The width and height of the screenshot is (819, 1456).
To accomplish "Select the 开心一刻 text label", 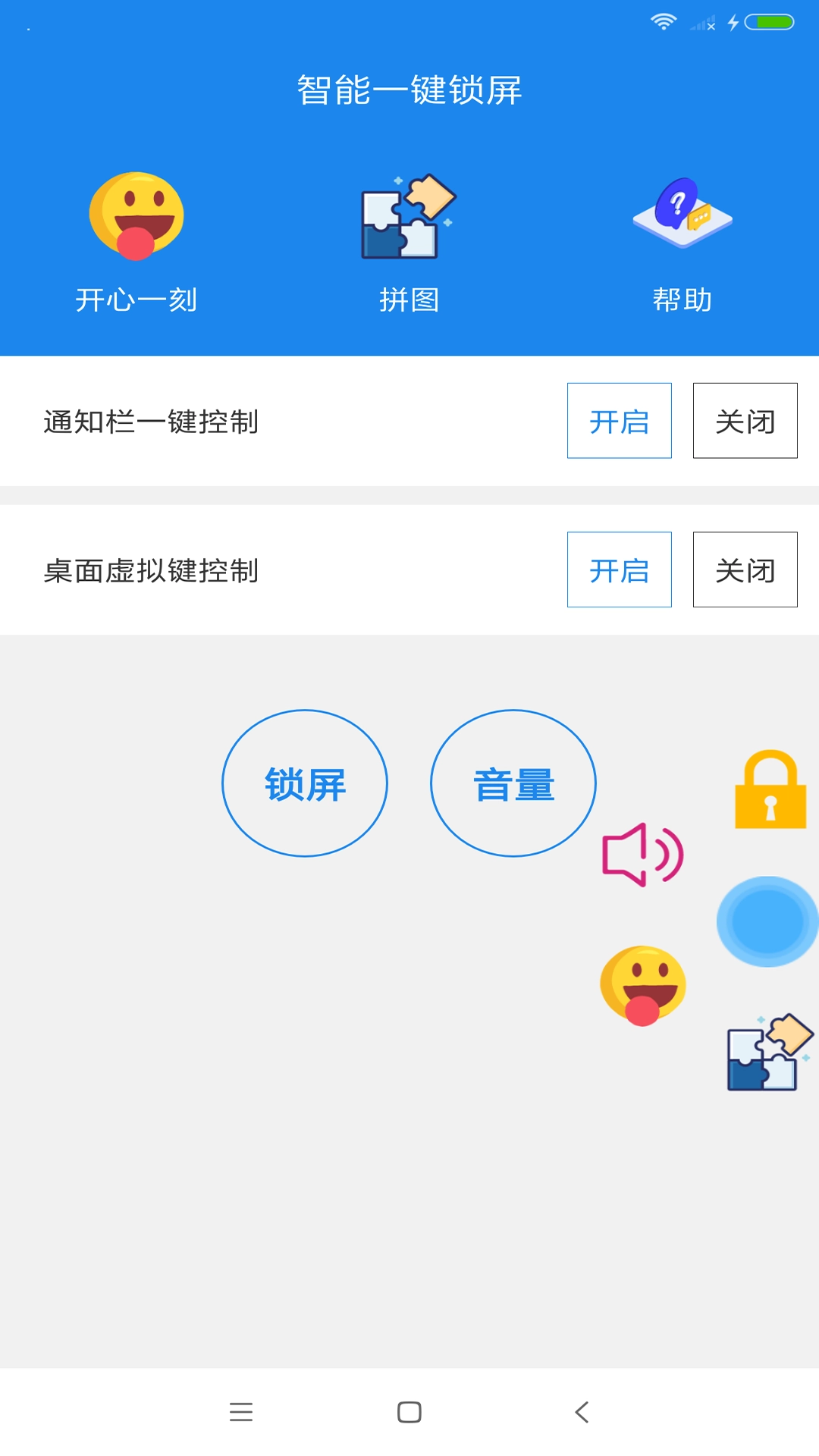I will (136, 300).
